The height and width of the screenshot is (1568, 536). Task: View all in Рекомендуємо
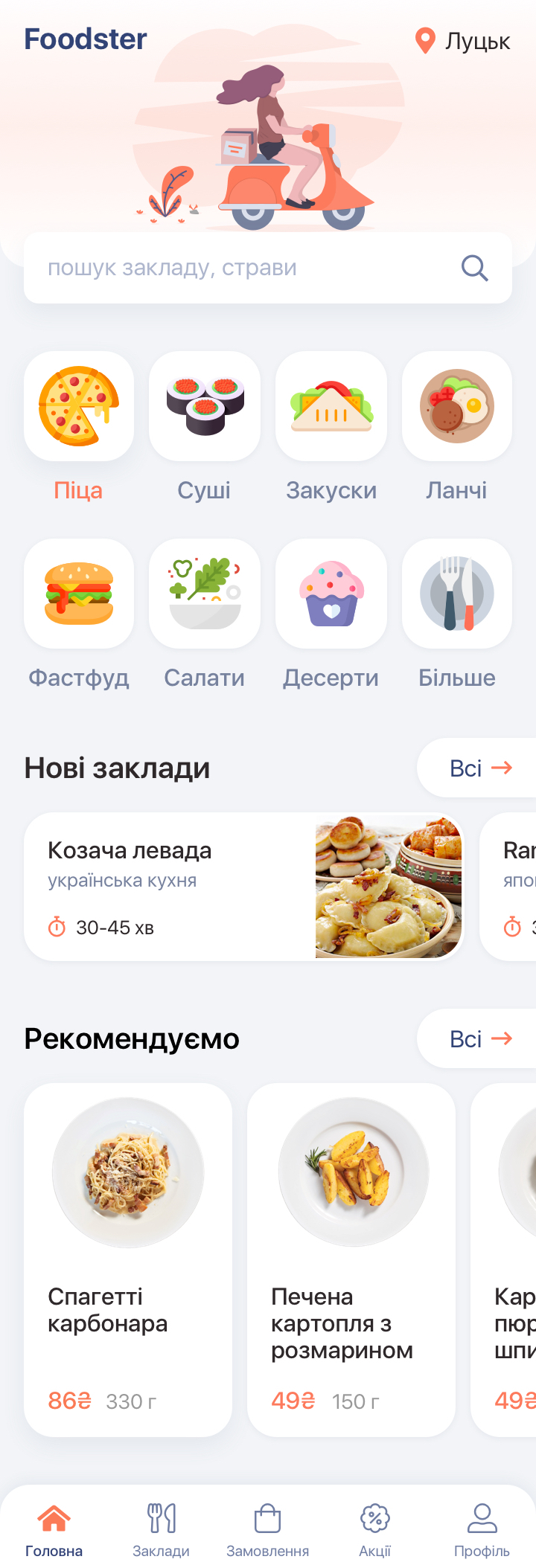[x=480, y=1039]
